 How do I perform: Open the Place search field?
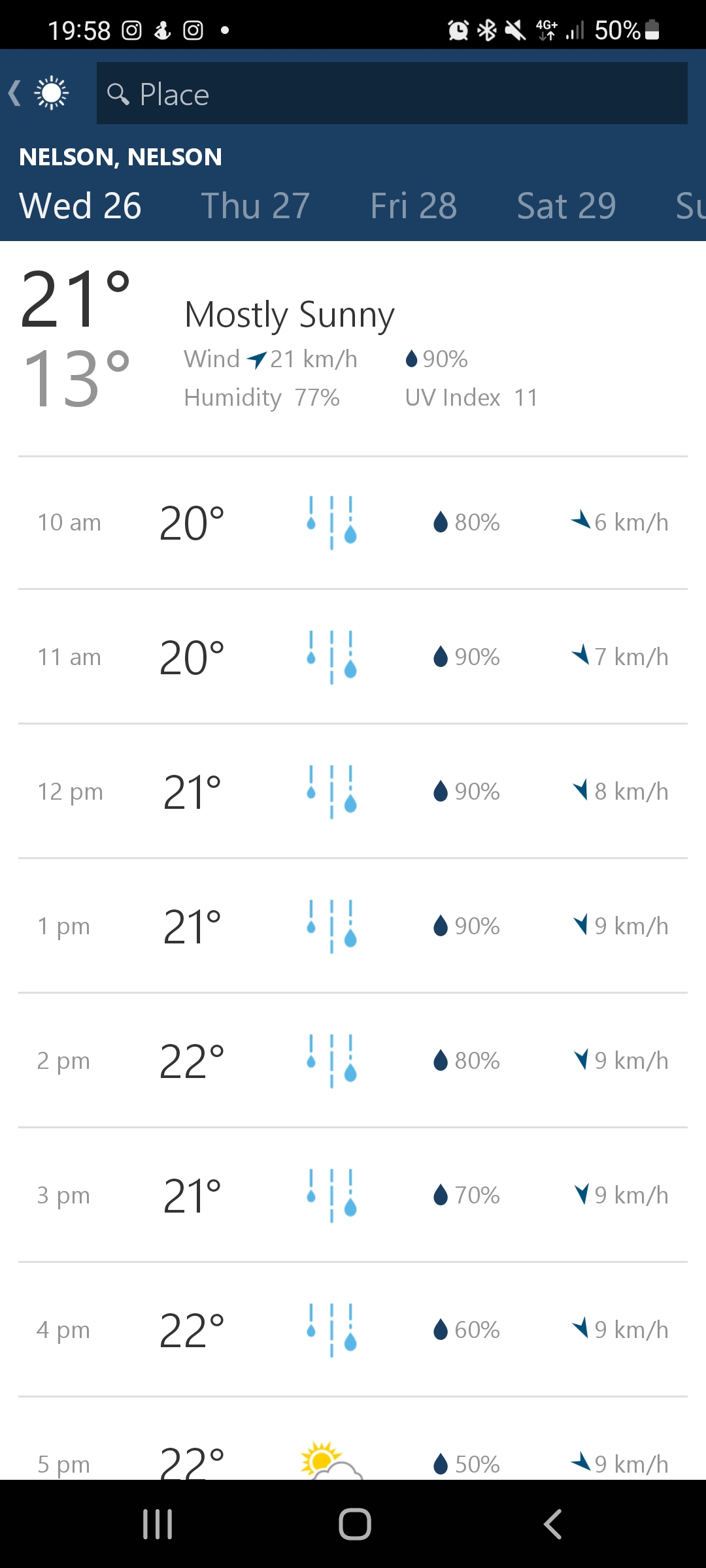coord(392,93)
